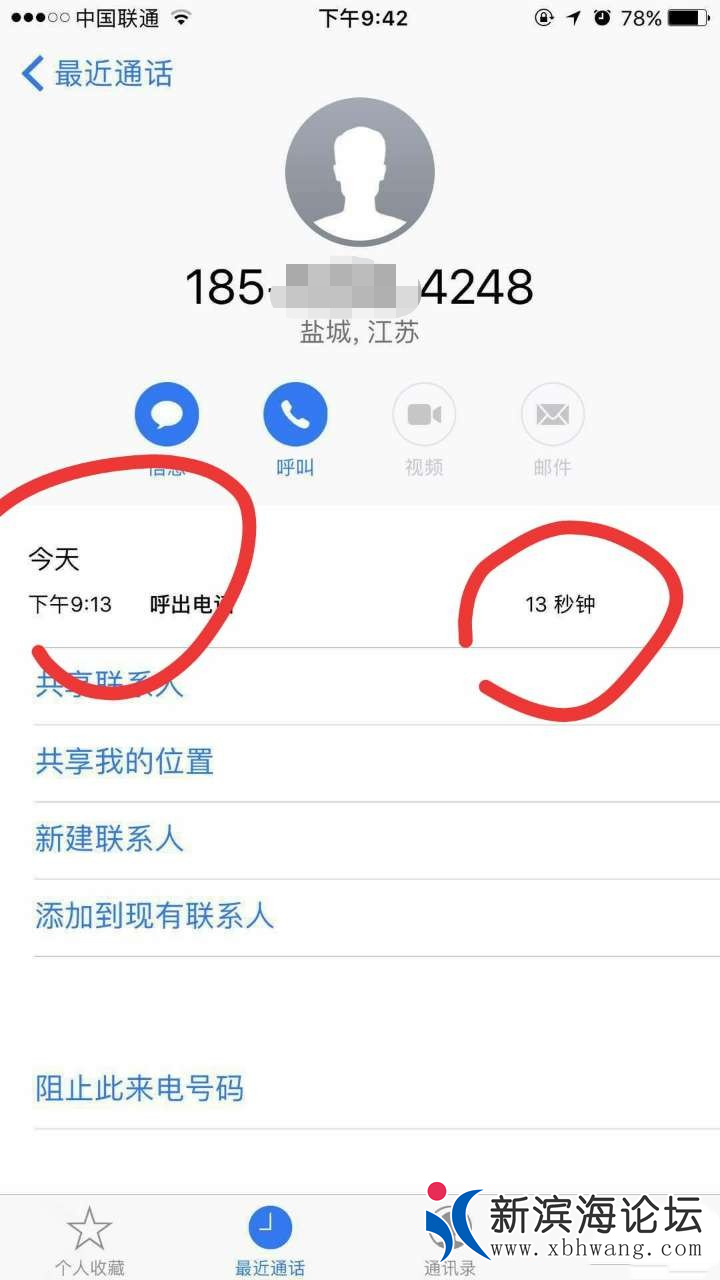
Task: Open the 最近通话 tab
Action: (x=270, y=1238)
